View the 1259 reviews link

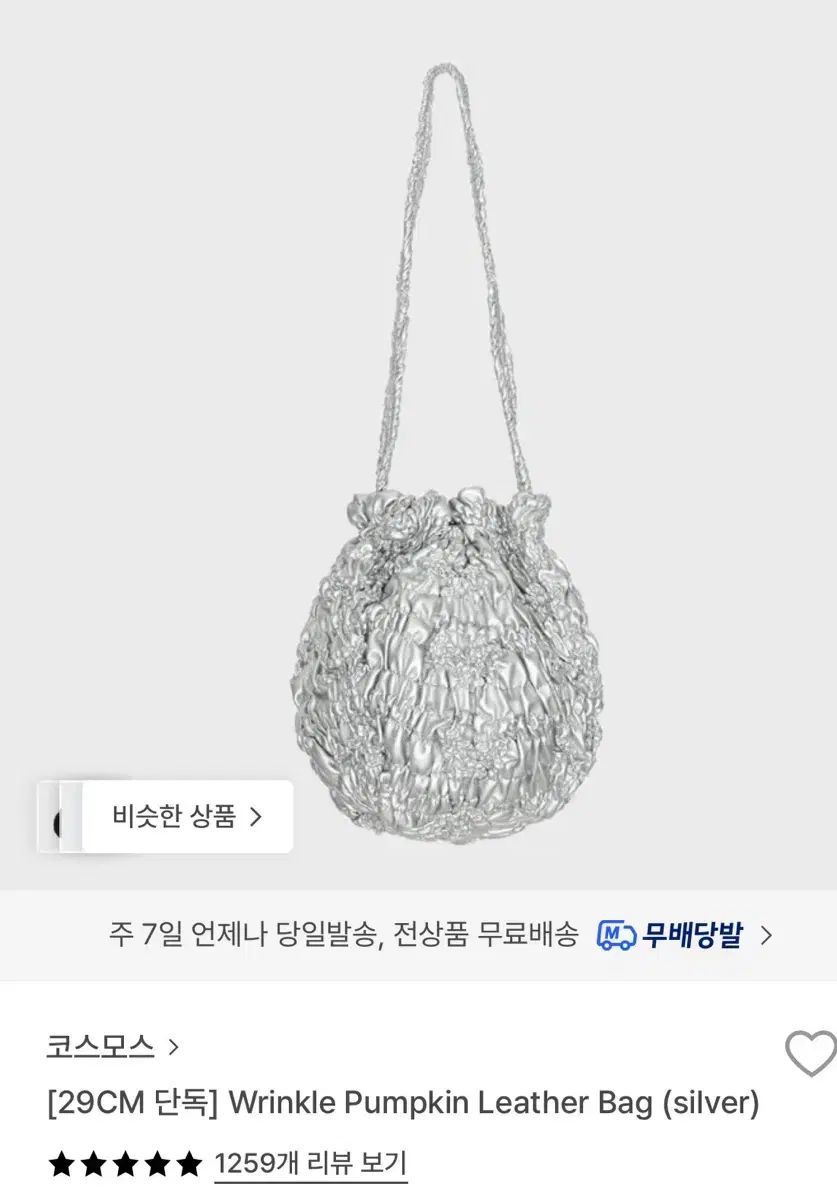tap(311, 1163)
